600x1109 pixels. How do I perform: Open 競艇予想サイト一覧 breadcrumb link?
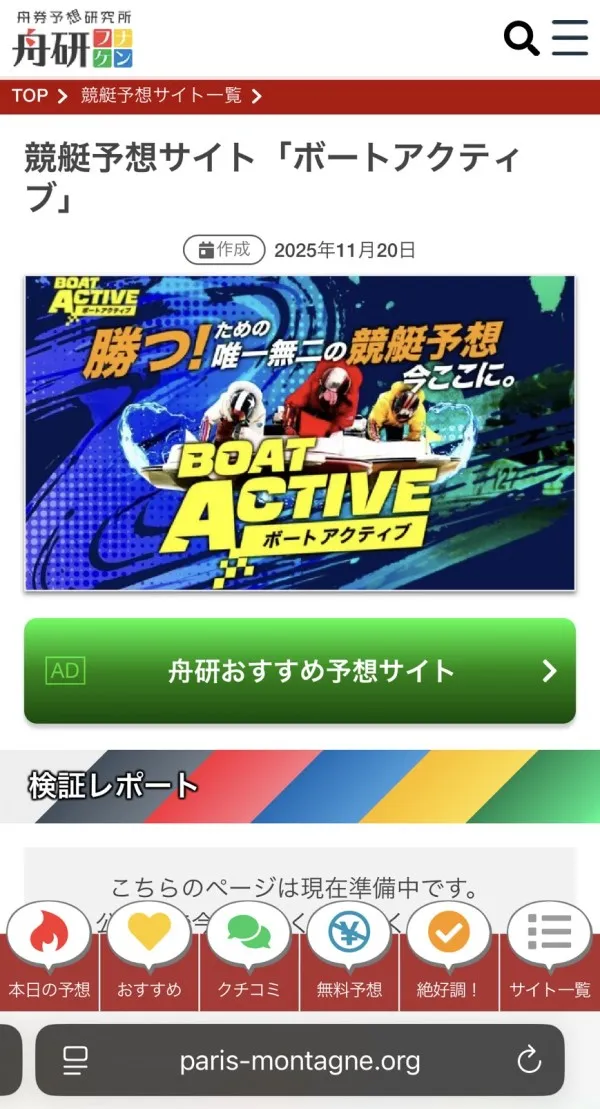pyautogui.click(x=161, y=96)
